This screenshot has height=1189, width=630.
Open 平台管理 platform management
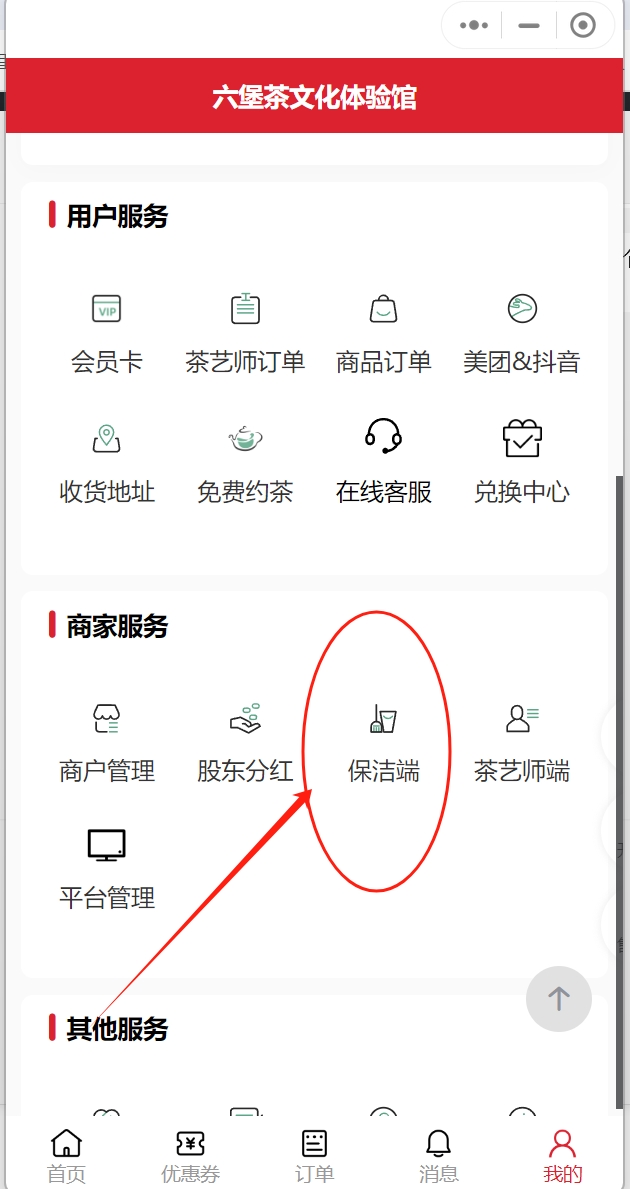106,867
